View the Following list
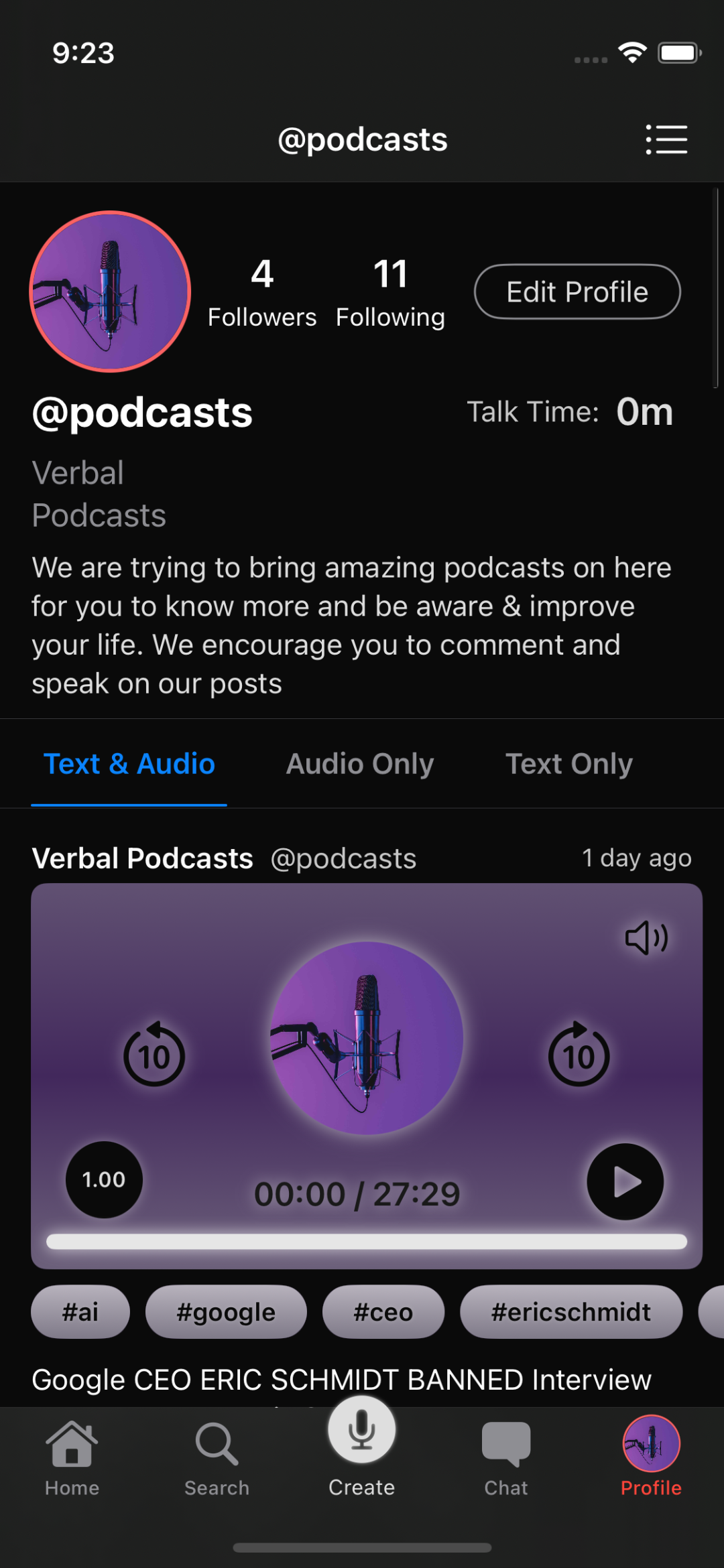Image resolution: width=724 pixels, height=1568 pixels. pos(390,293)
